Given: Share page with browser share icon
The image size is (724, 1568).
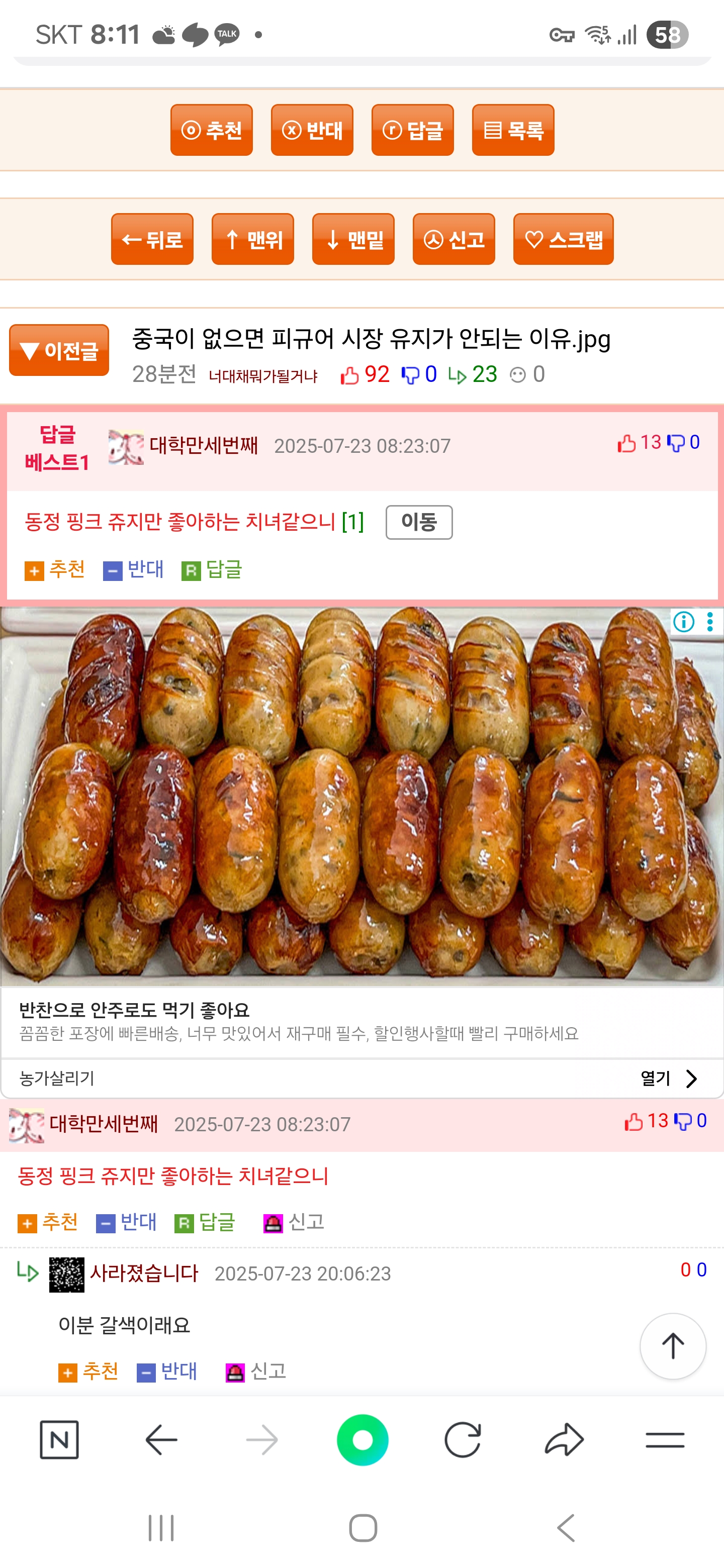Looking at the screenshot, I should (564, 1440).
